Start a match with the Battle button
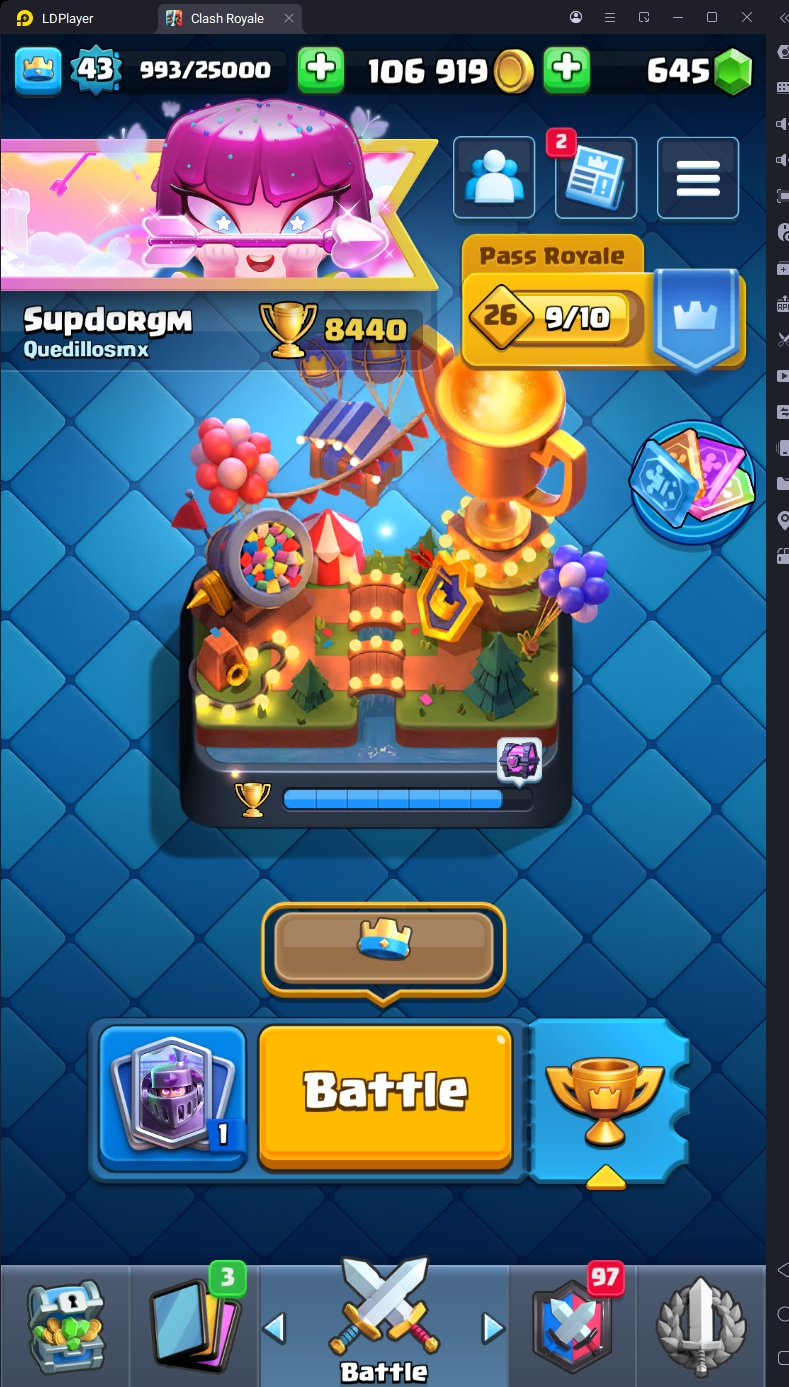The width and height of the screenshot is (789, 1387). coord(385,1096)
